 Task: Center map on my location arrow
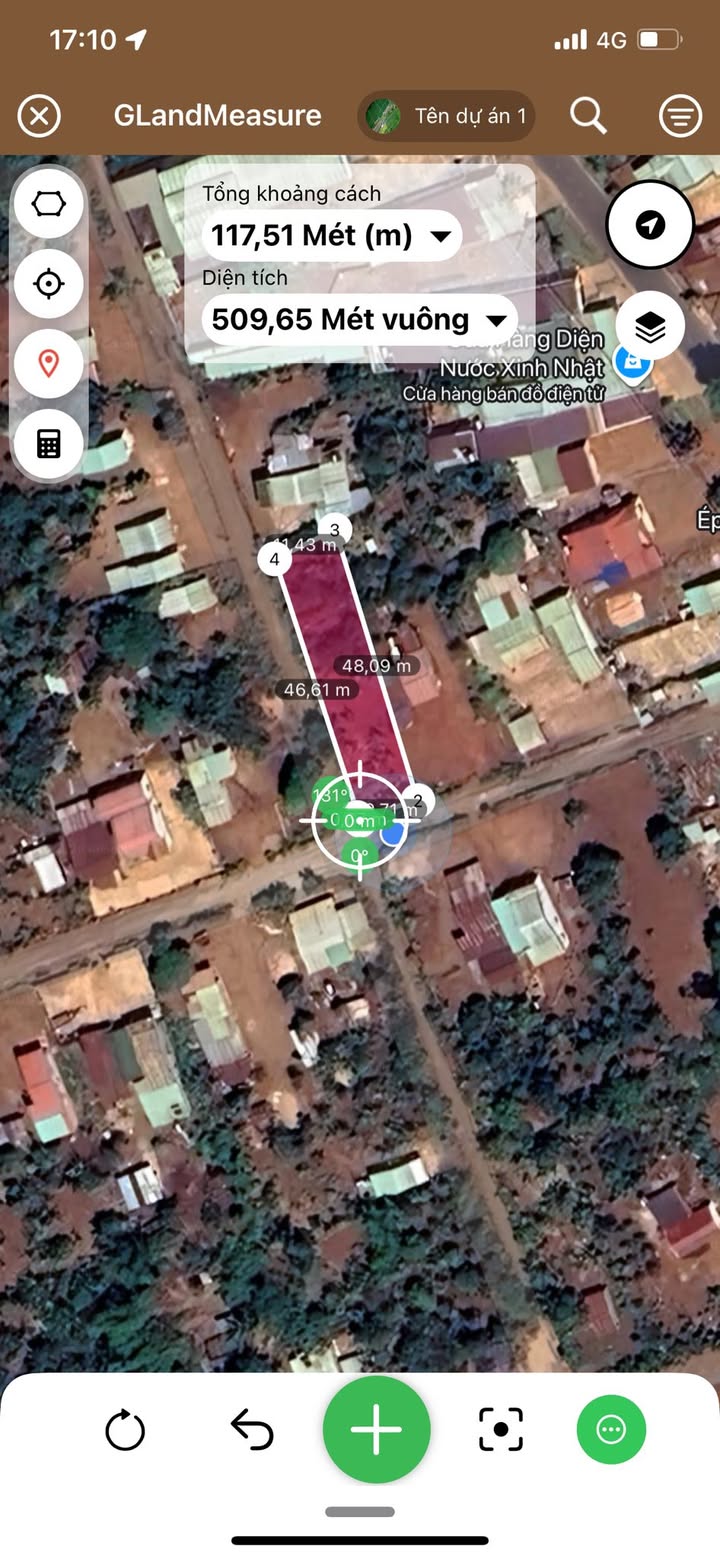tap(650, 225)
